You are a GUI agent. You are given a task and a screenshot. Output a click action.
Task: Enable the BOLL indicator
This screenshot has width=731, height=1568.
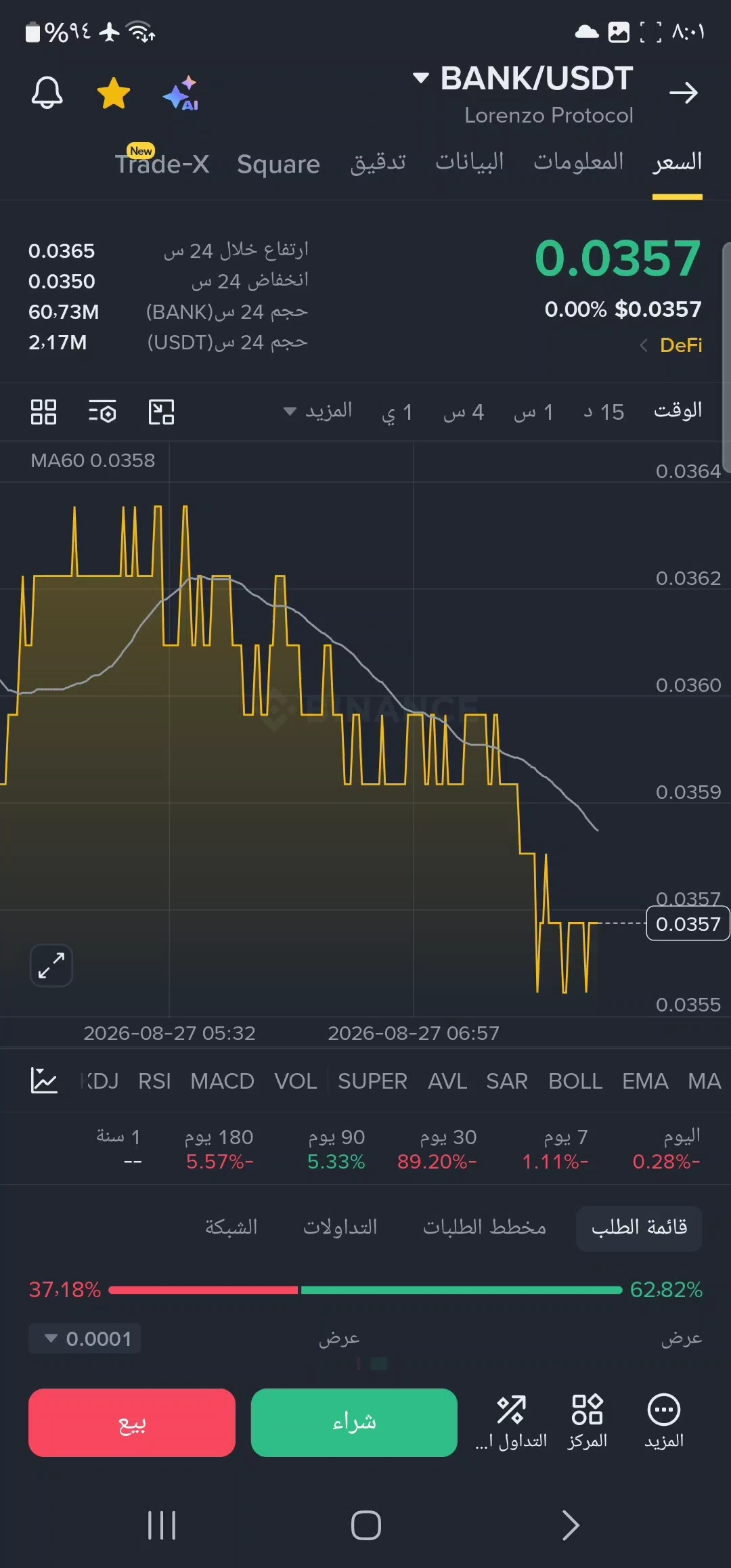point(575,1081)
